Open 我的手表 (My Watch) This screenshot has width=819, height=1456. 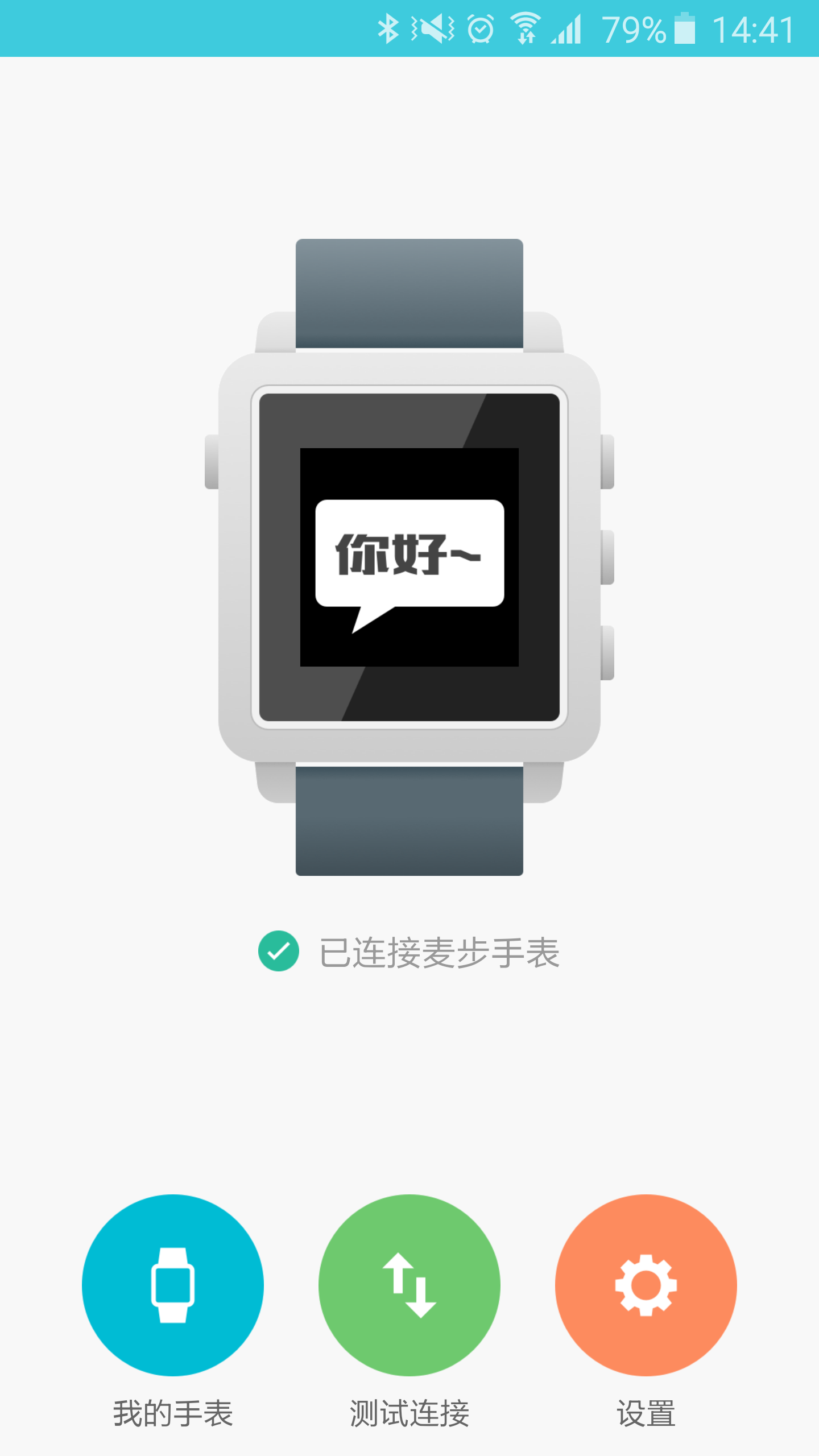pyautogui.click(x=172, y=1285)
